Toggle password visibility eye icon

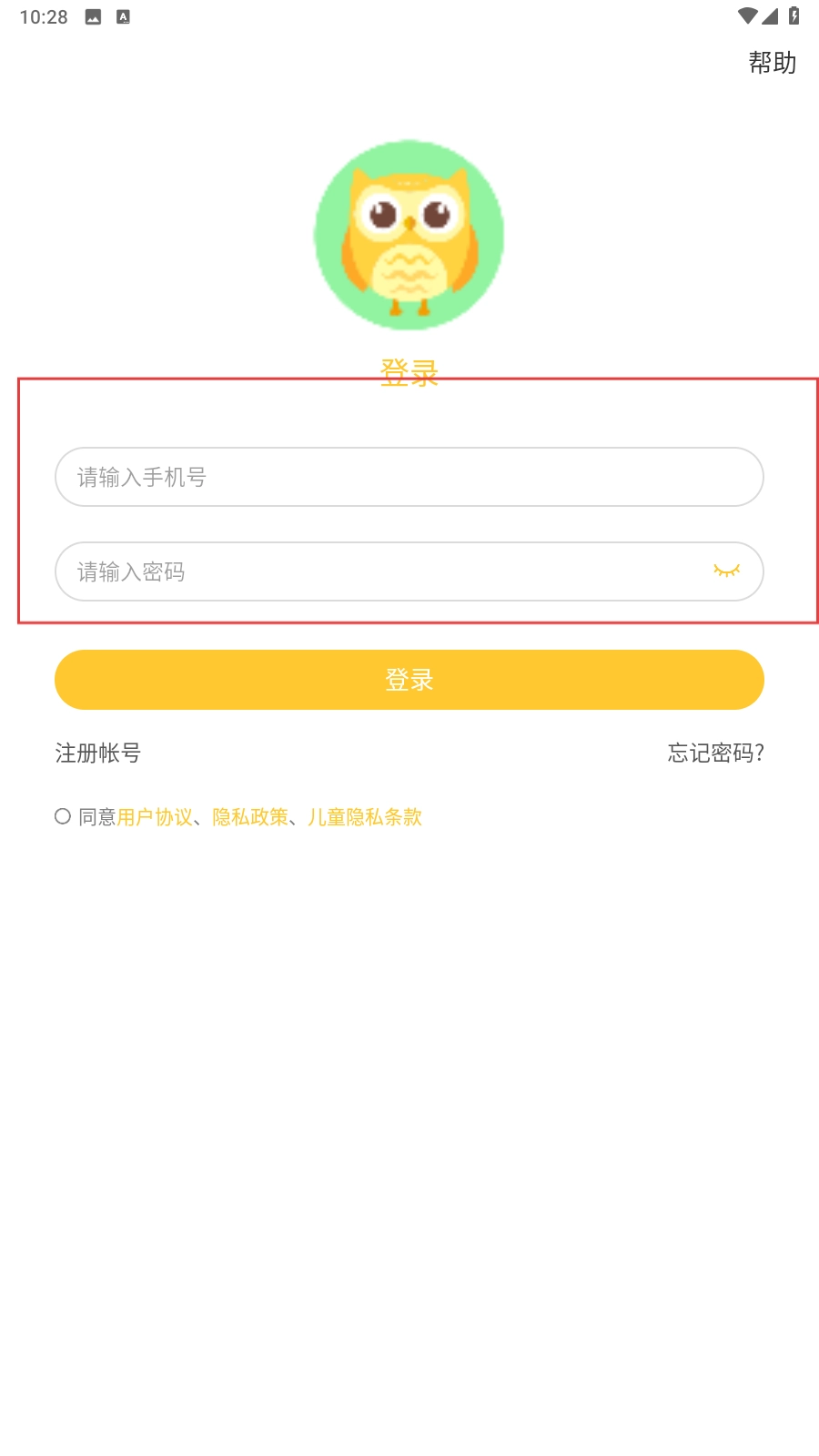(726, 571)
